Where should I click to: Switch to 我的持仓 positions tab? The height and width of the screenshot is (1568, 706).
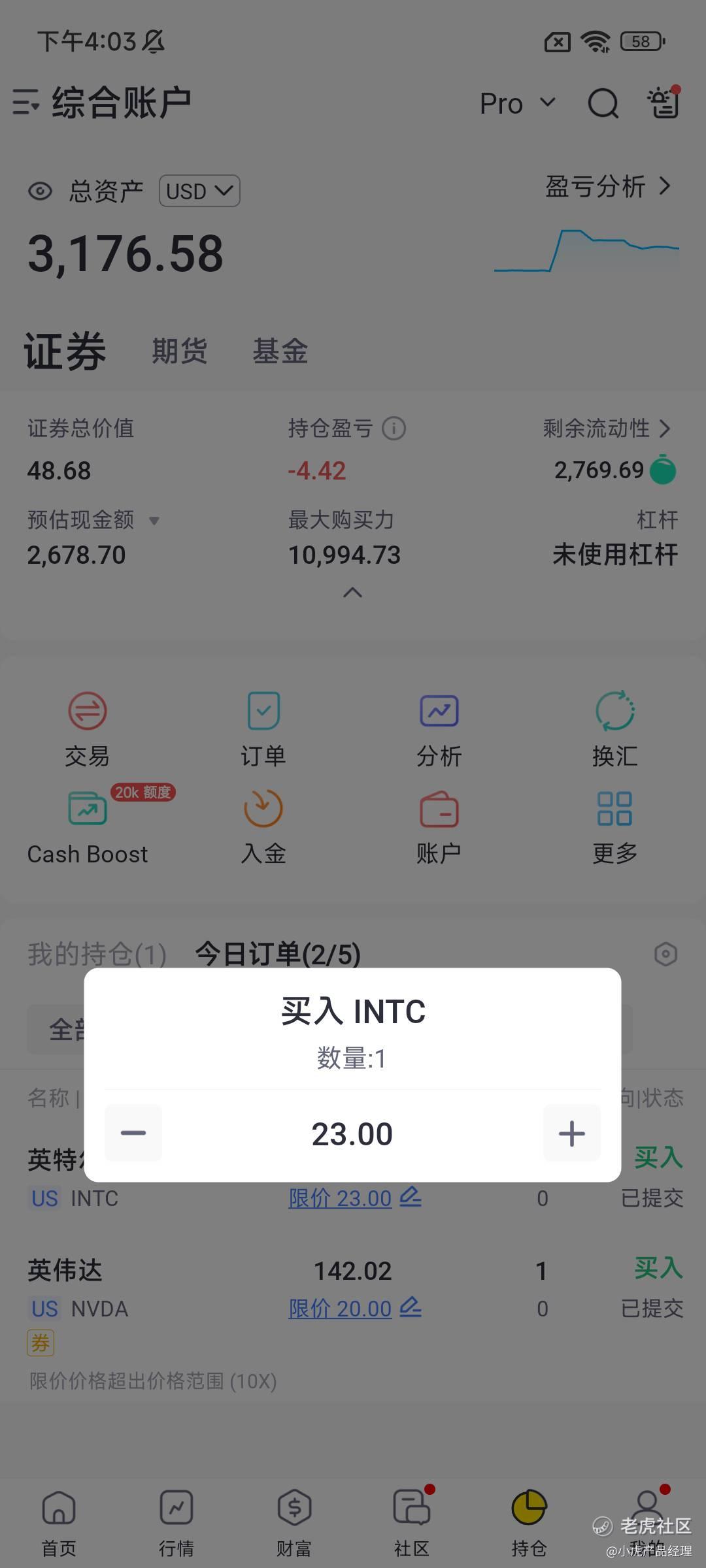pyautogui.click(x=97, y=955)
